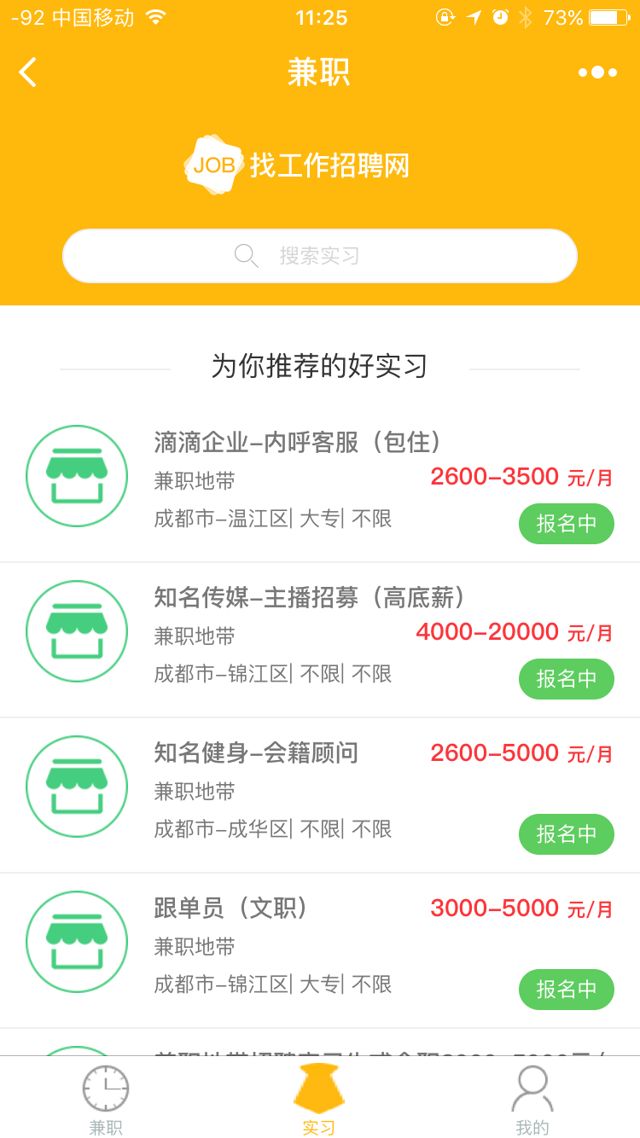640x1138 pixels.
Task: Go back using the top-left arrow
Action: 28,72
